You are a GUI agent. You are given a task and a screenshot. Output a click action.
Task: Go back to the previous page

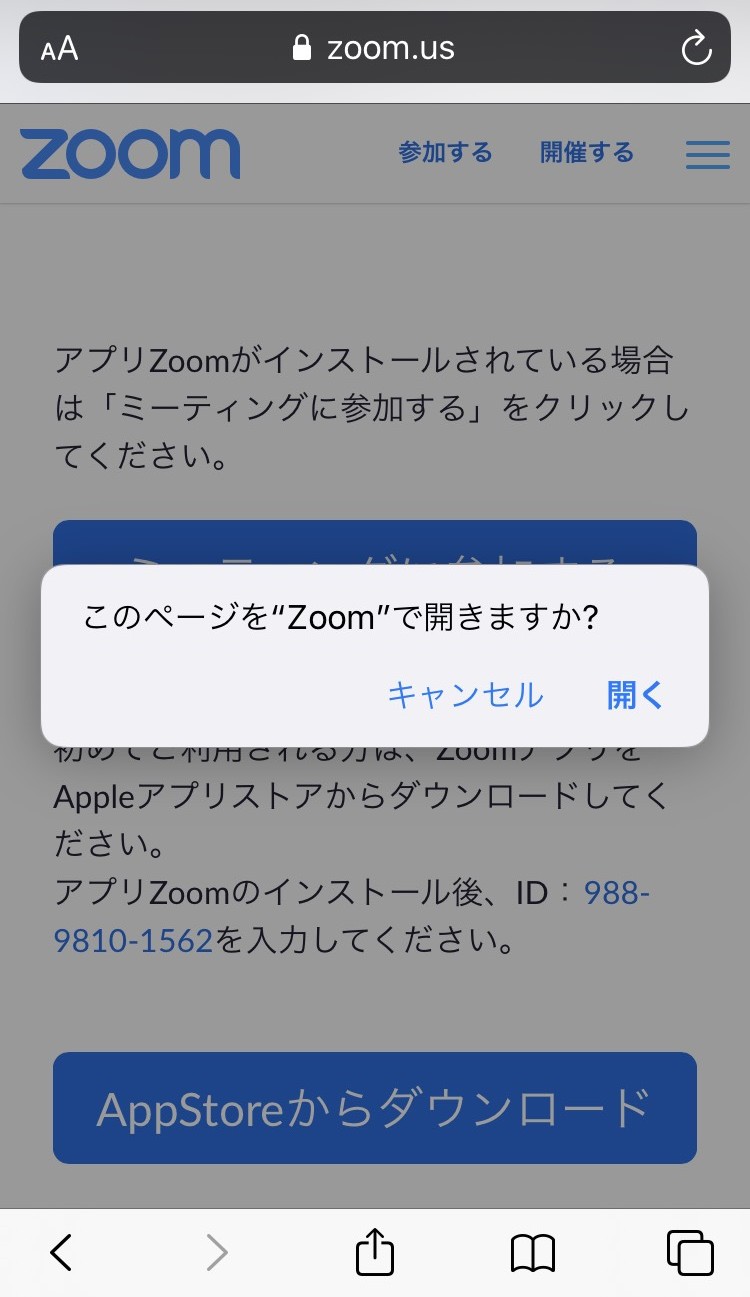tap(61, 1252)
